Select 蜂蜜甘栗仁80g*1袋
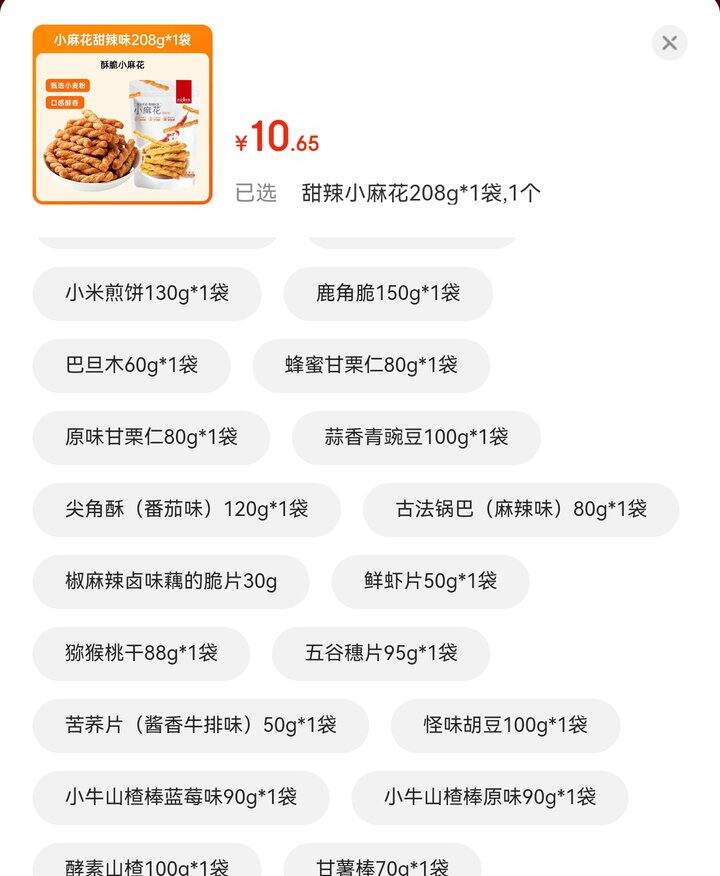 click(x=371, y=365)
